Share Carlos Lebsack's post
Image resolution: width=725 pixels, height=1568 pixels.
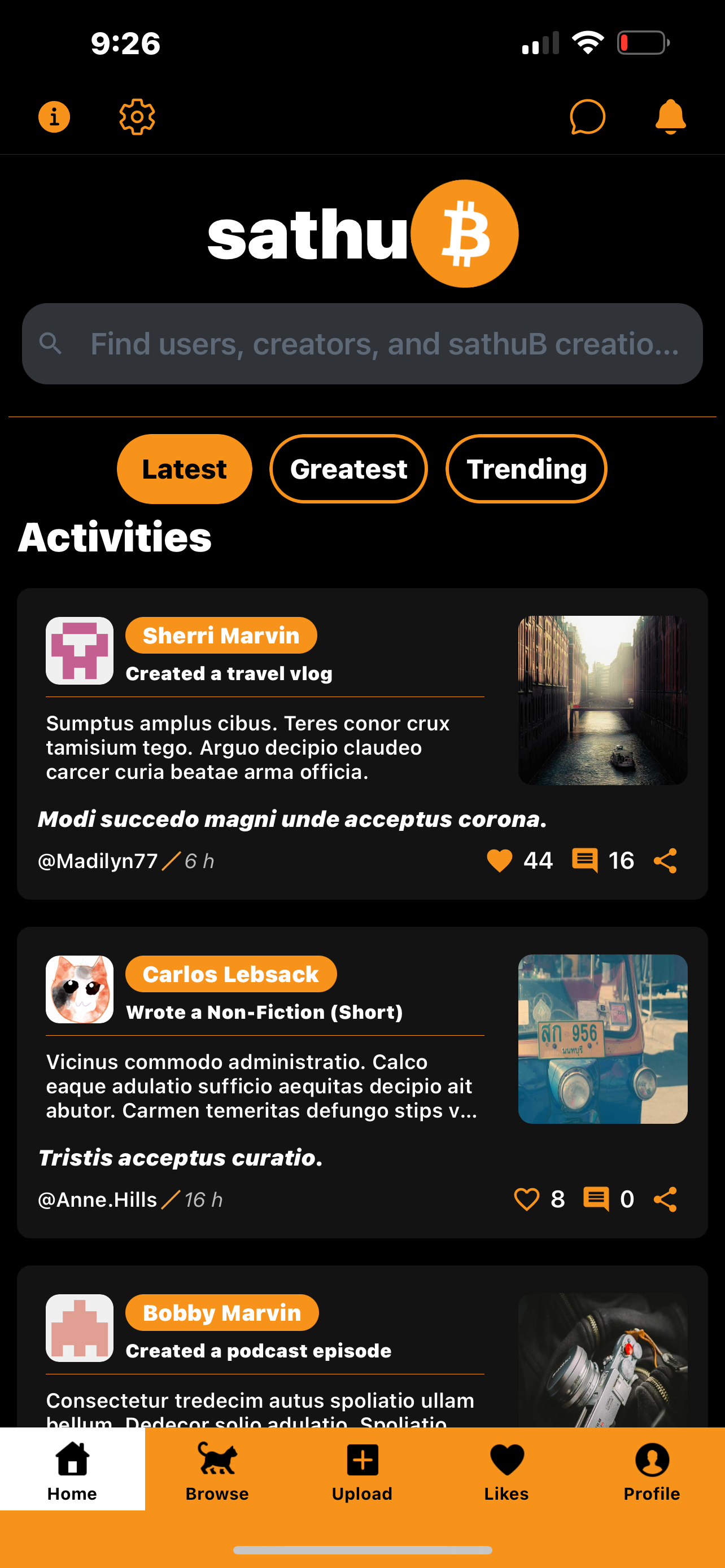pos(665,1199)
